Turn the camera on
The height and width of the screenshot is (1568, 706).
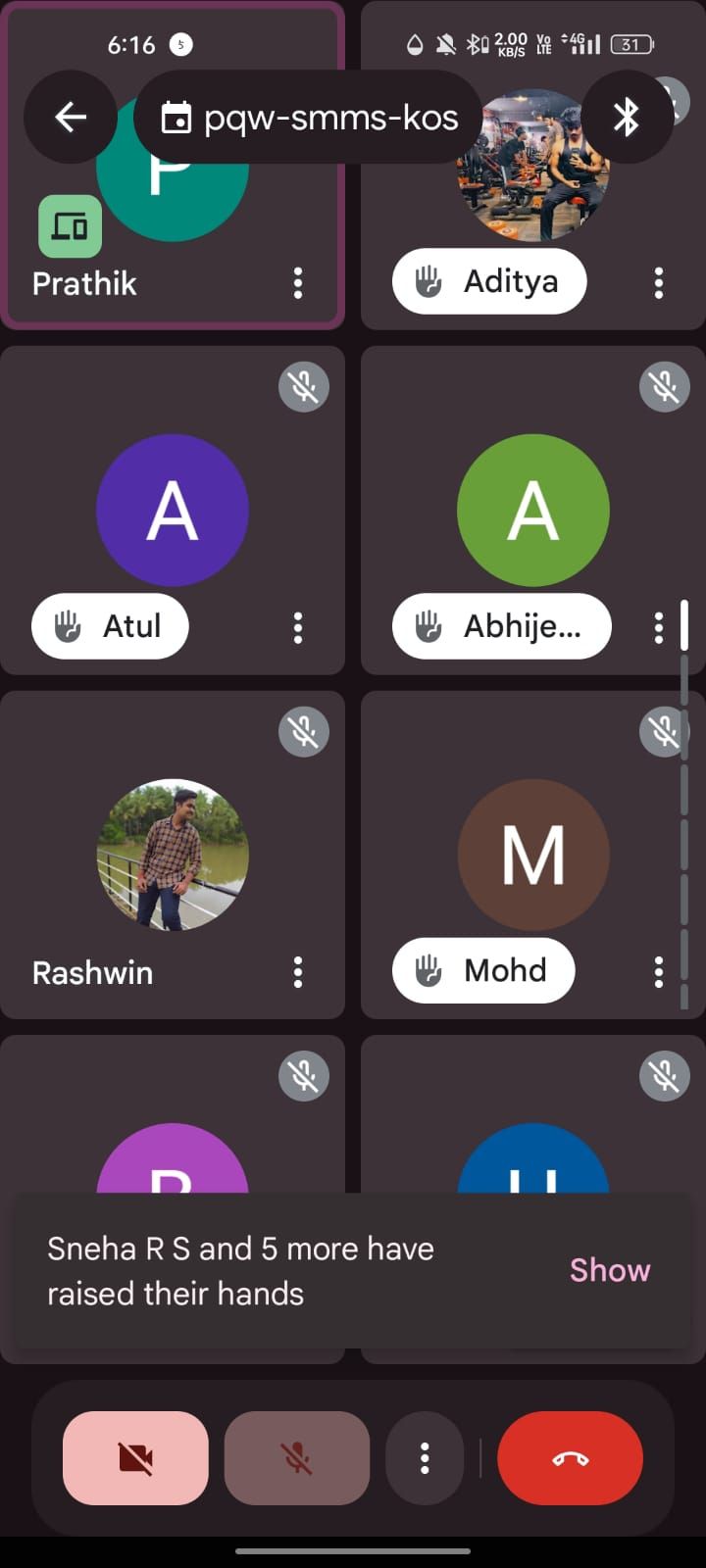coord(135,1458)
